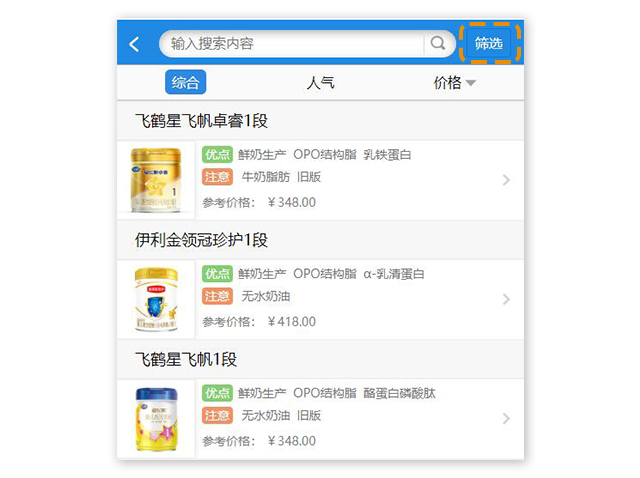Open 飞鹤星飞帆卓睿1段 product details
640x478 pixels.
[320, 180]
